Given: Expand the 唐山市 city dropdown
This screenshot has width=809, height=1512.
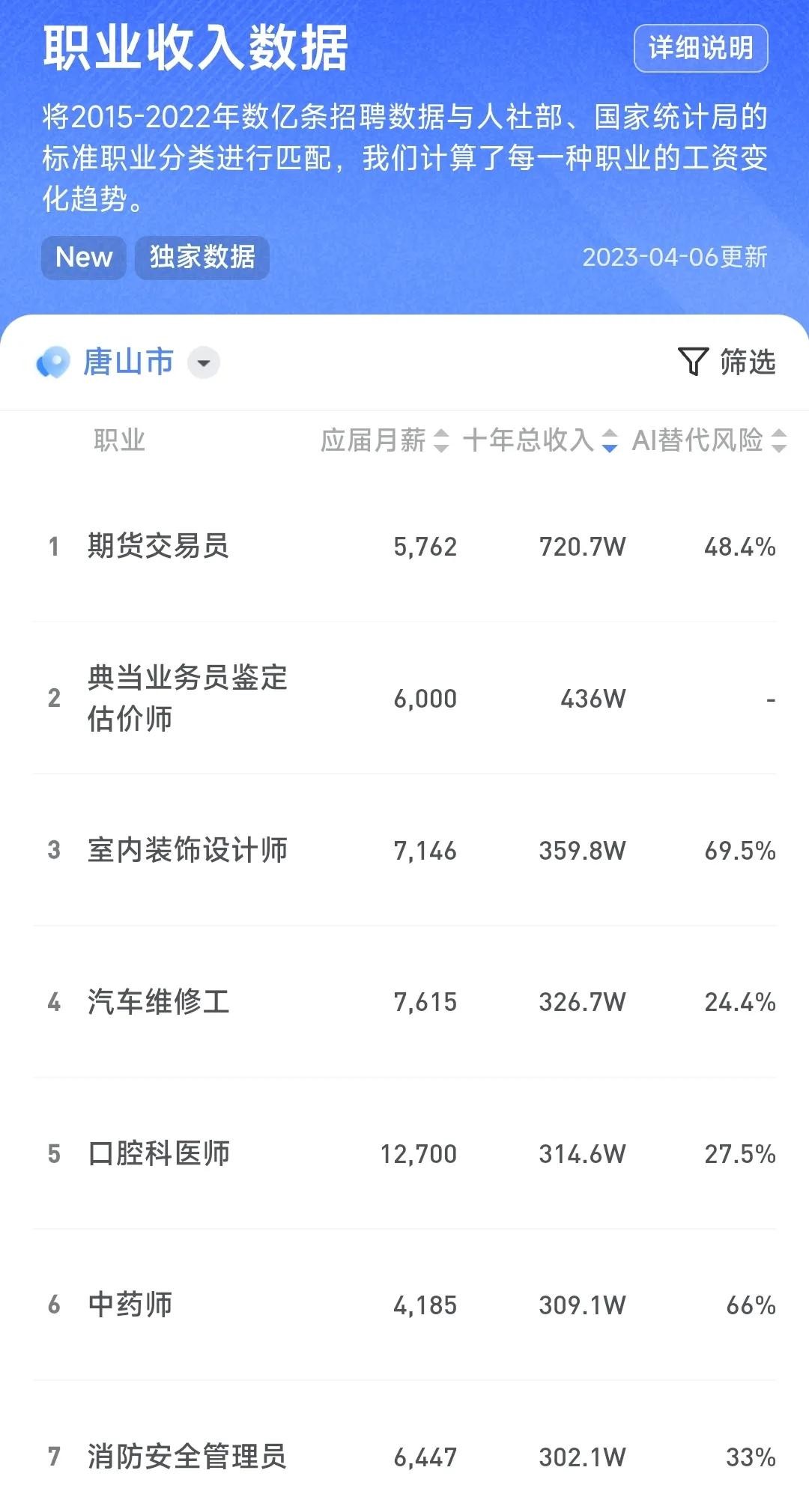Looking at the screenshot, I should point(203,363).
